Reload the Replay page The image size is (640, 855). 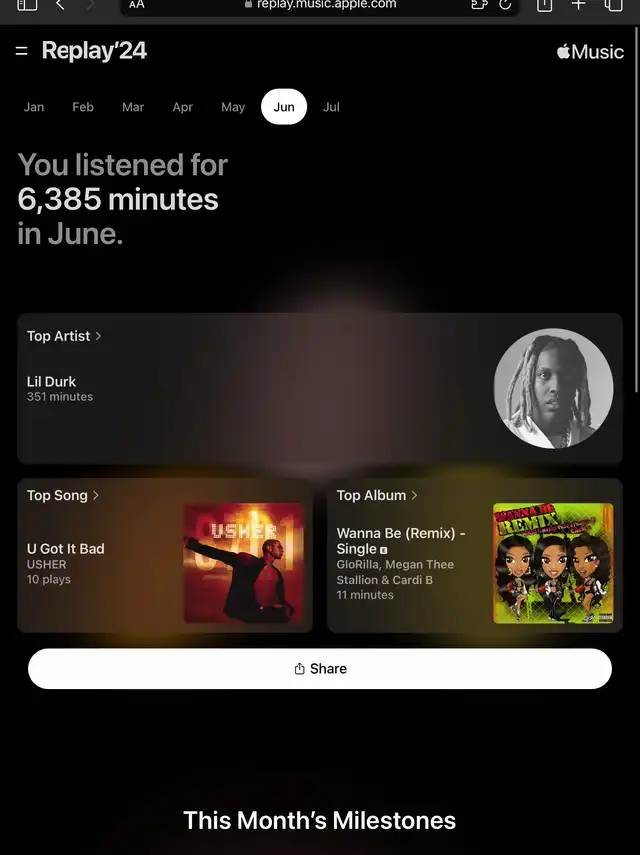[505, 5]
